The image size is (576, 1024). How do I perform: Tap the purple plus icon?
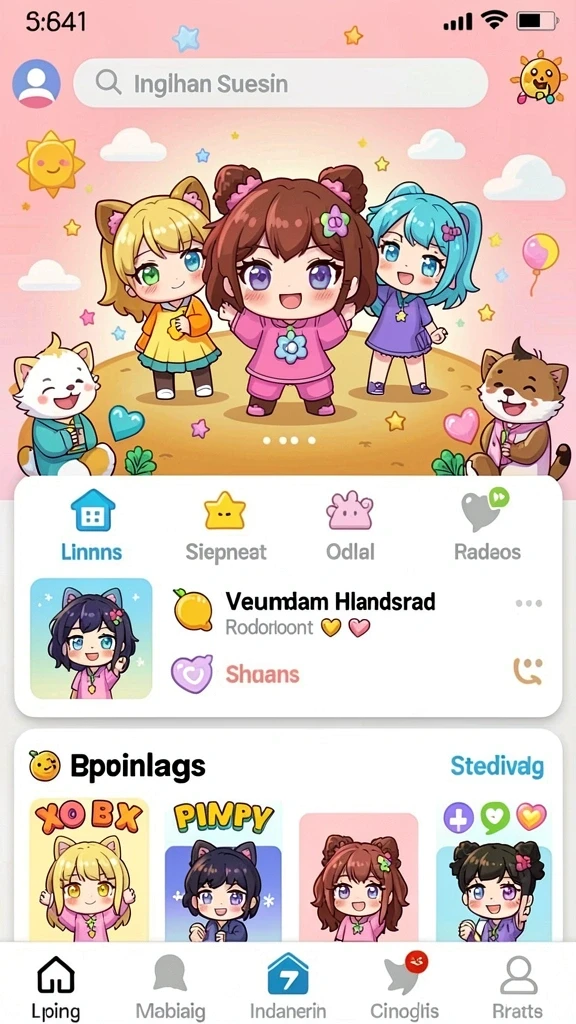tap(458, 817)
